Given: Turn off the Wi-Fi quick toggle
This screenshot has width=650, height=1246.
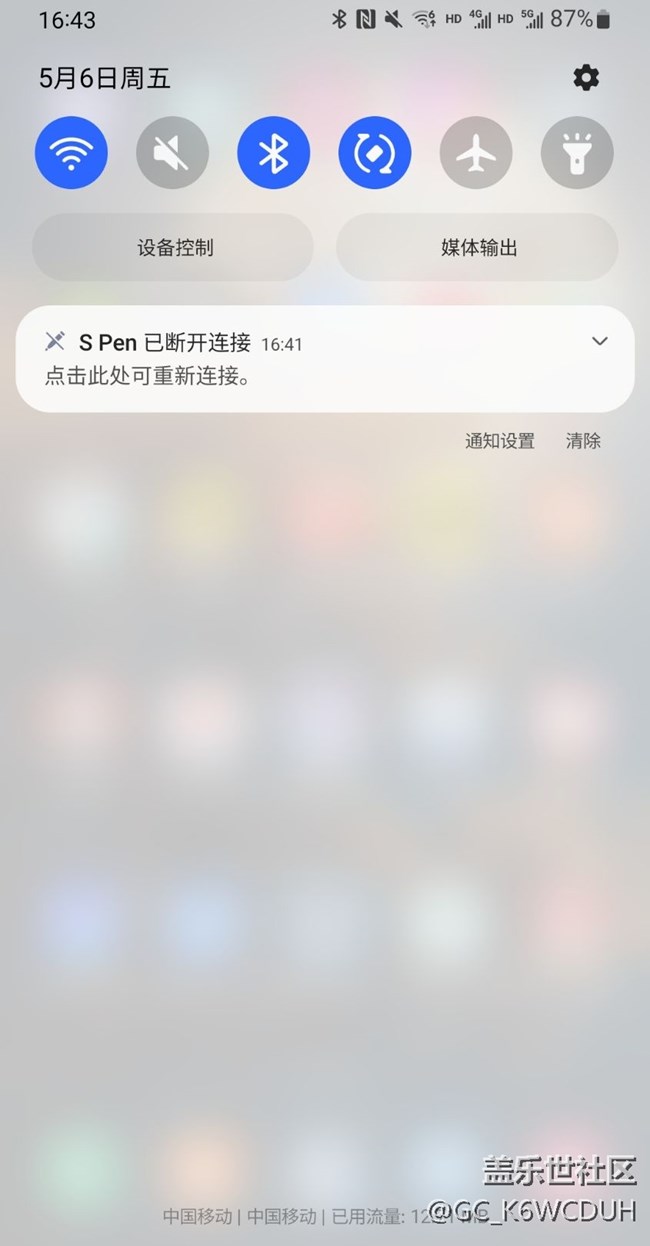Looking at the screenshot, I should [71, 153].
